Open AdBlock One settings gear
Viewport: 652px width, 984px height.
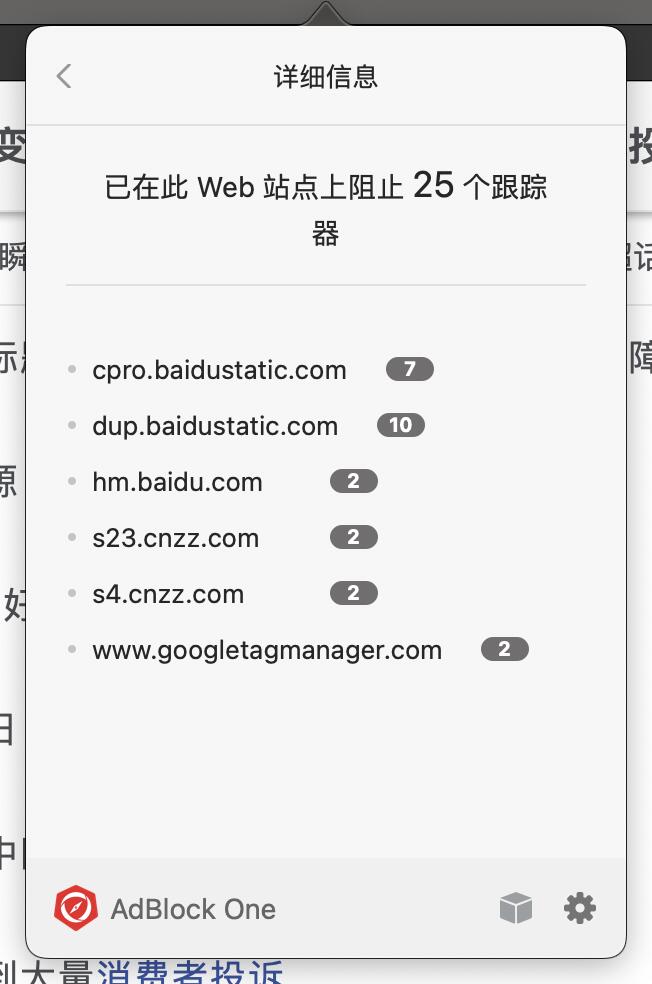click(580, 908)
